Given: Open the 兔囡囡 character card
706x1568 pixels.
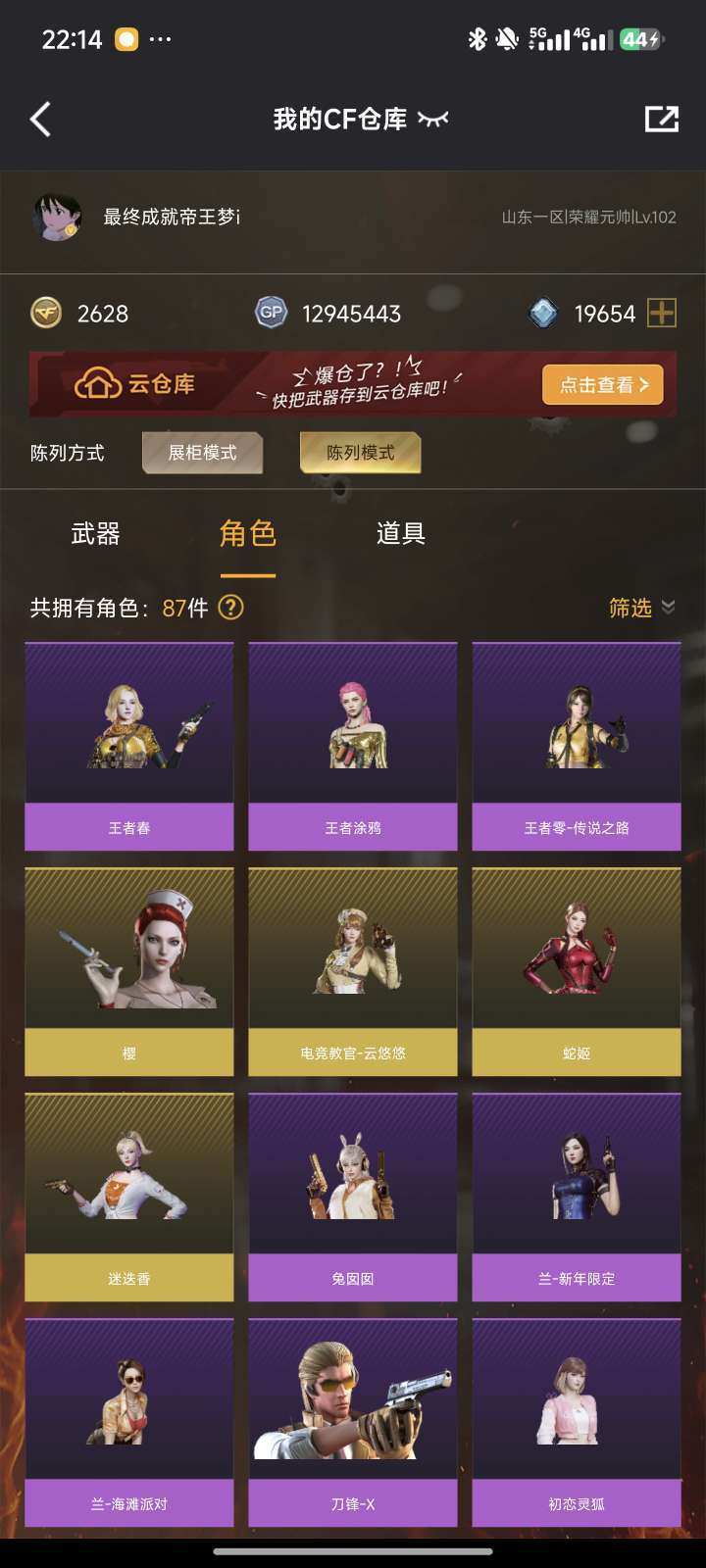Looking at the screenshot, I should [x=353, y=1197].
